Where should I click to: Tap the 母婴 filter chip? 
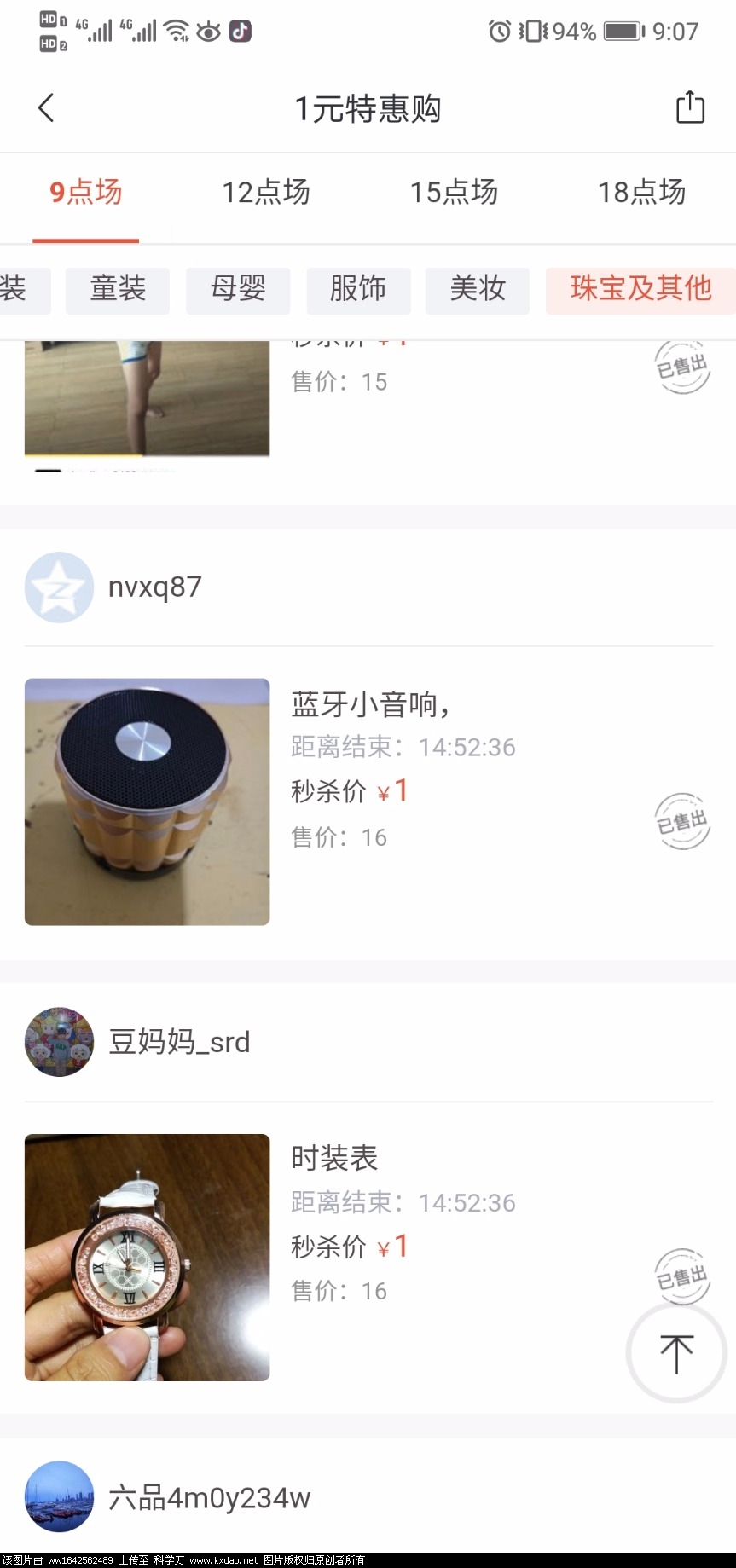coord(238,290)
